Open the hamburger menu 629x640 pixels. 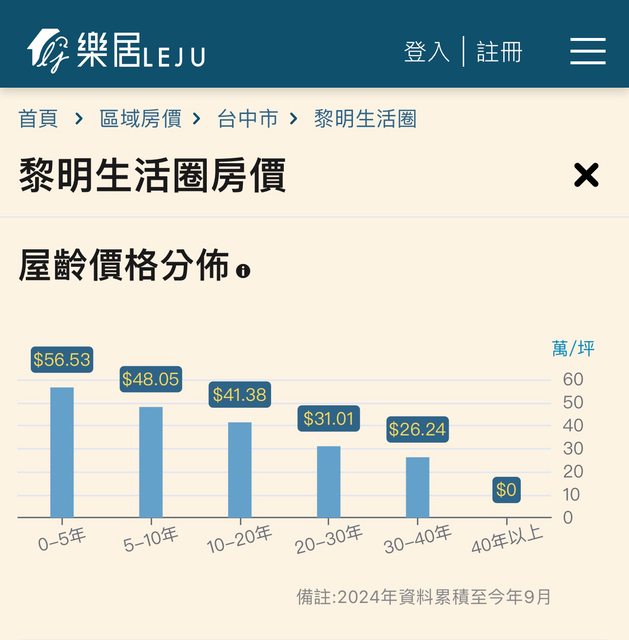[x=587, y=51]
